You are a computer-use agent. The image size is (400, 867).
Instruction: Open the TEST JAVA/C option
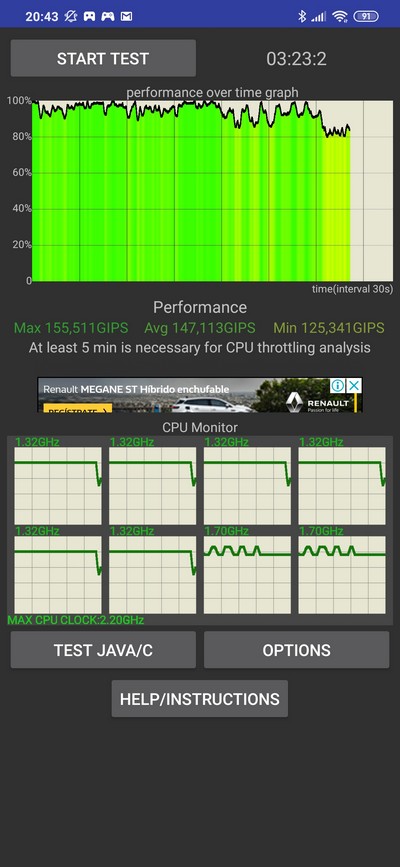tap(103, 650)
